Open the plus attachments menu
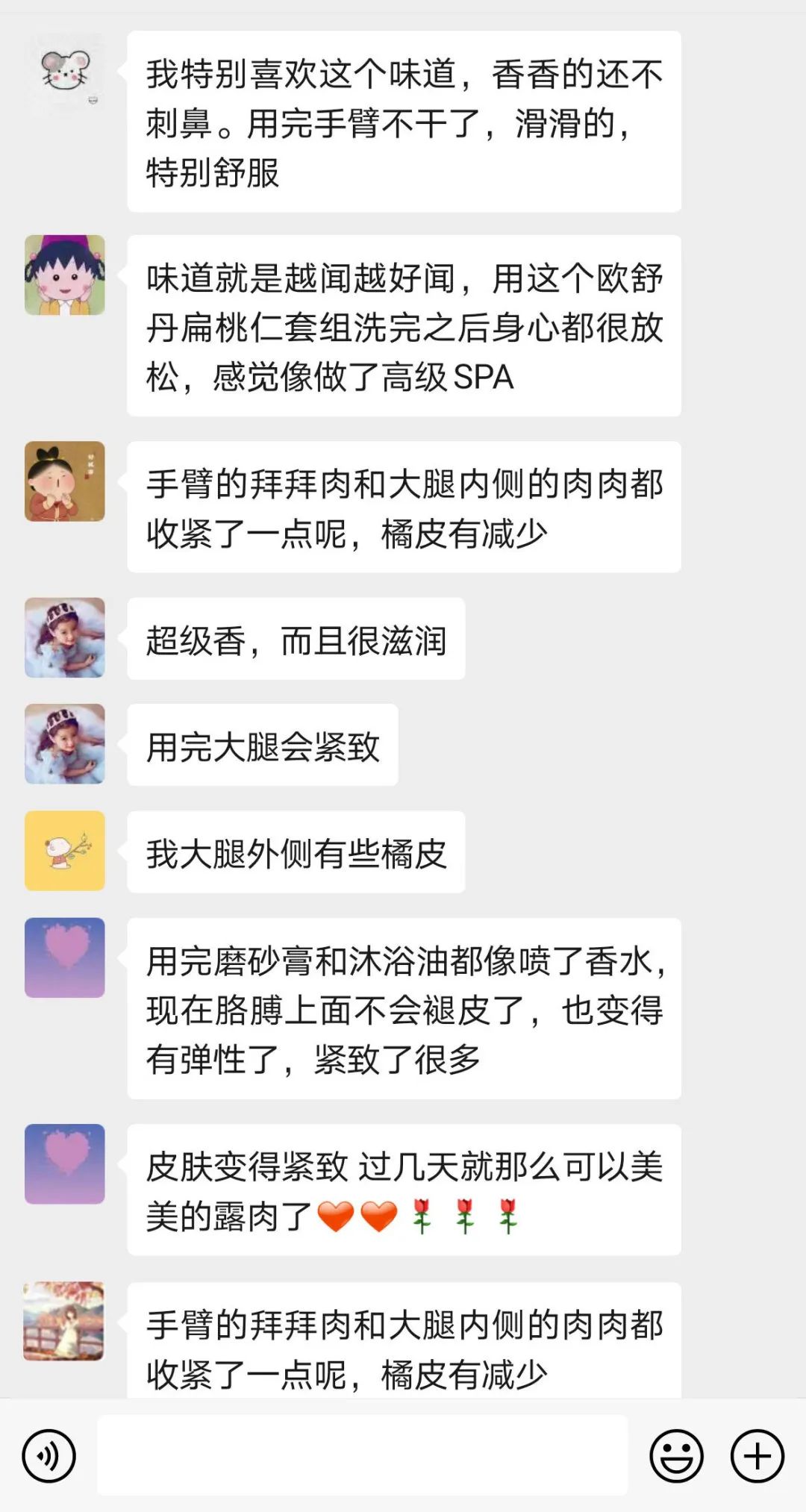Image resolution: width=806 pixels, height=1512 pixels. [757, 1456]
